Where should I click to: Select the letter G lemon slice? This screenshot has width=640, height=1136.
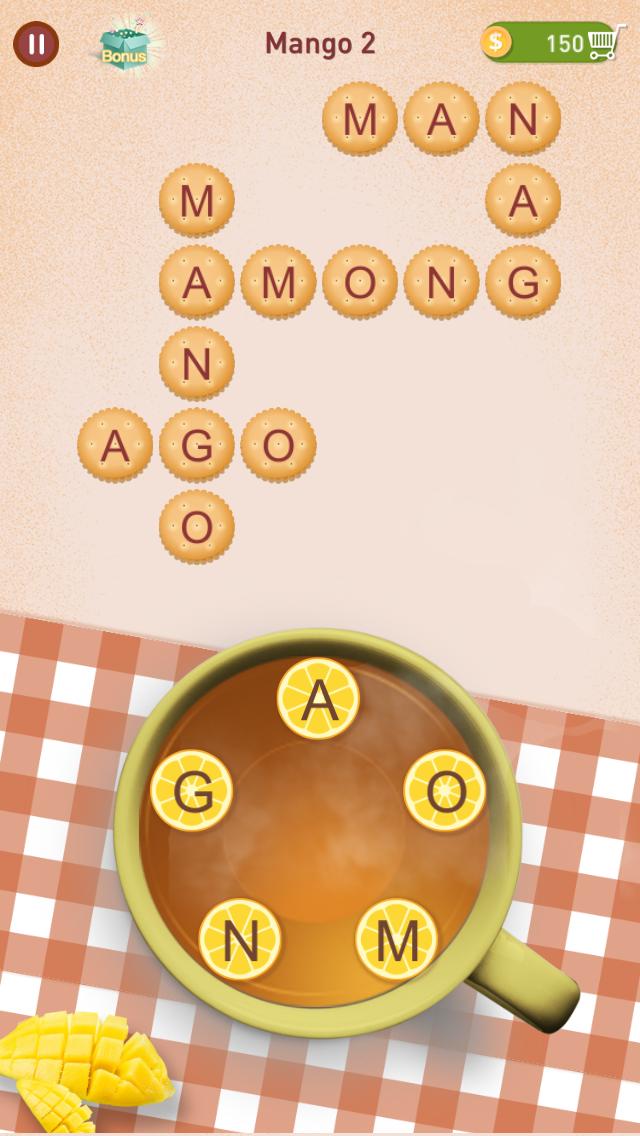click(191, 790)
